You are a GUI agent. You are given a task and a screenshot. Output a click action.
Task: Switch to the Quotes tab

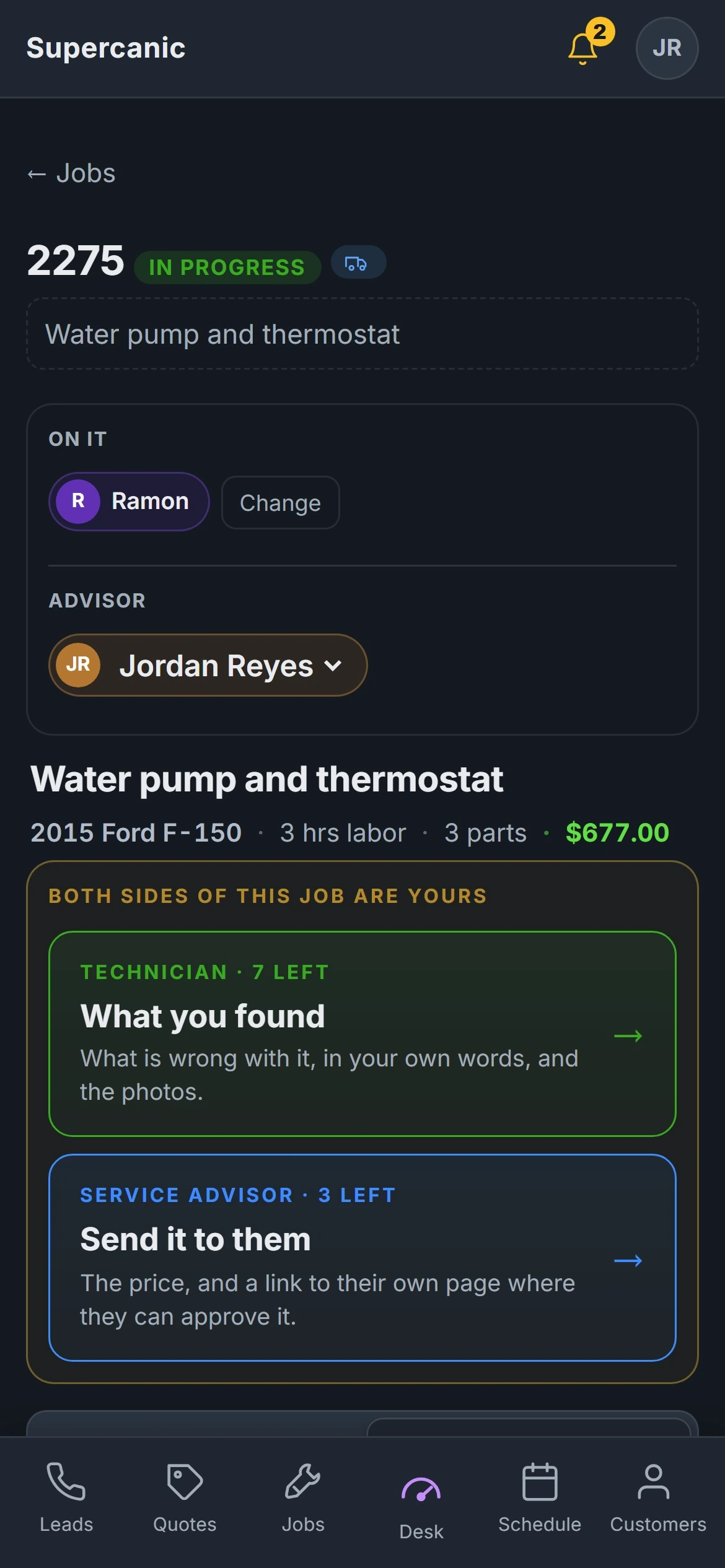[185, 1498]
